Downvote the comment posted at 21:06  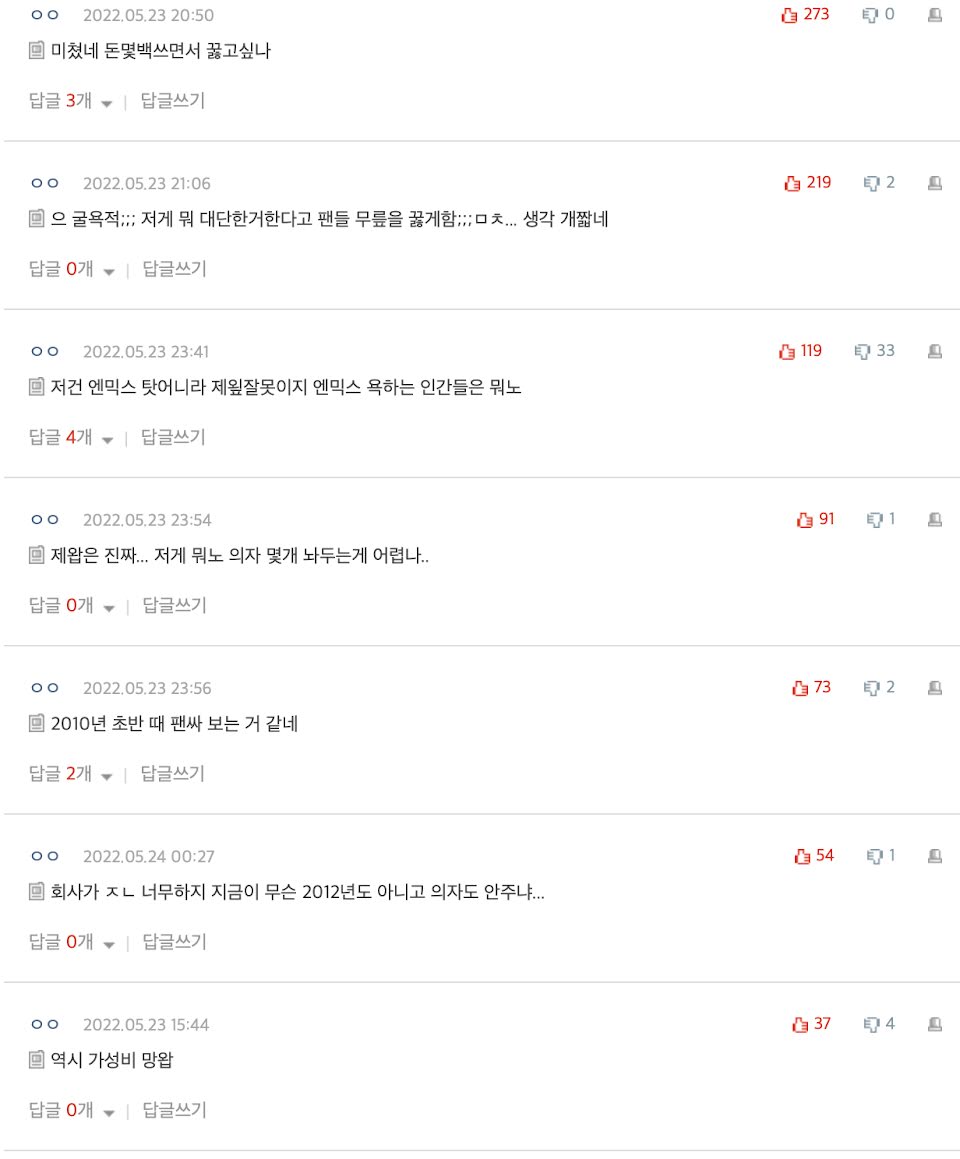pos(871,183)
